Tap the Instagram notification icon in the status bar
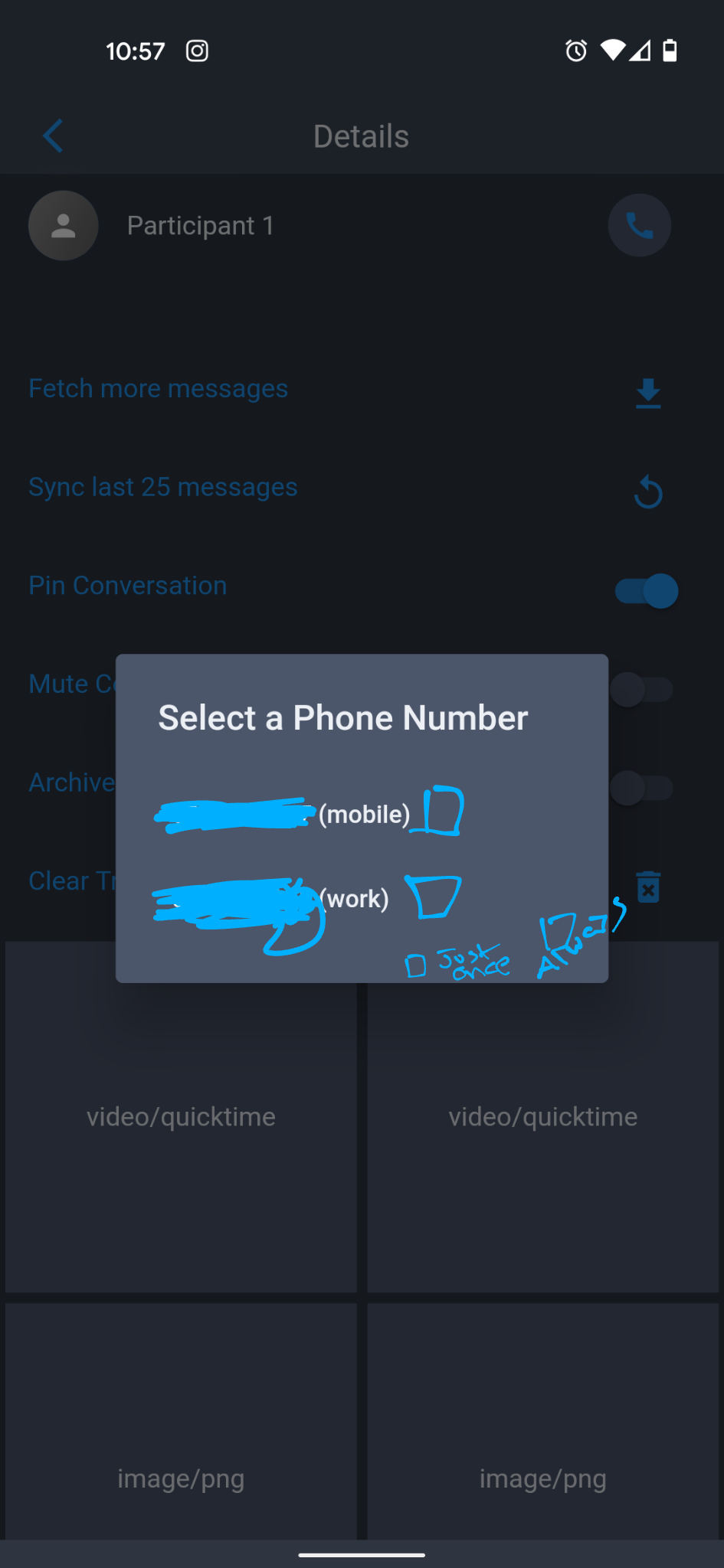 (x=196, y=51)
